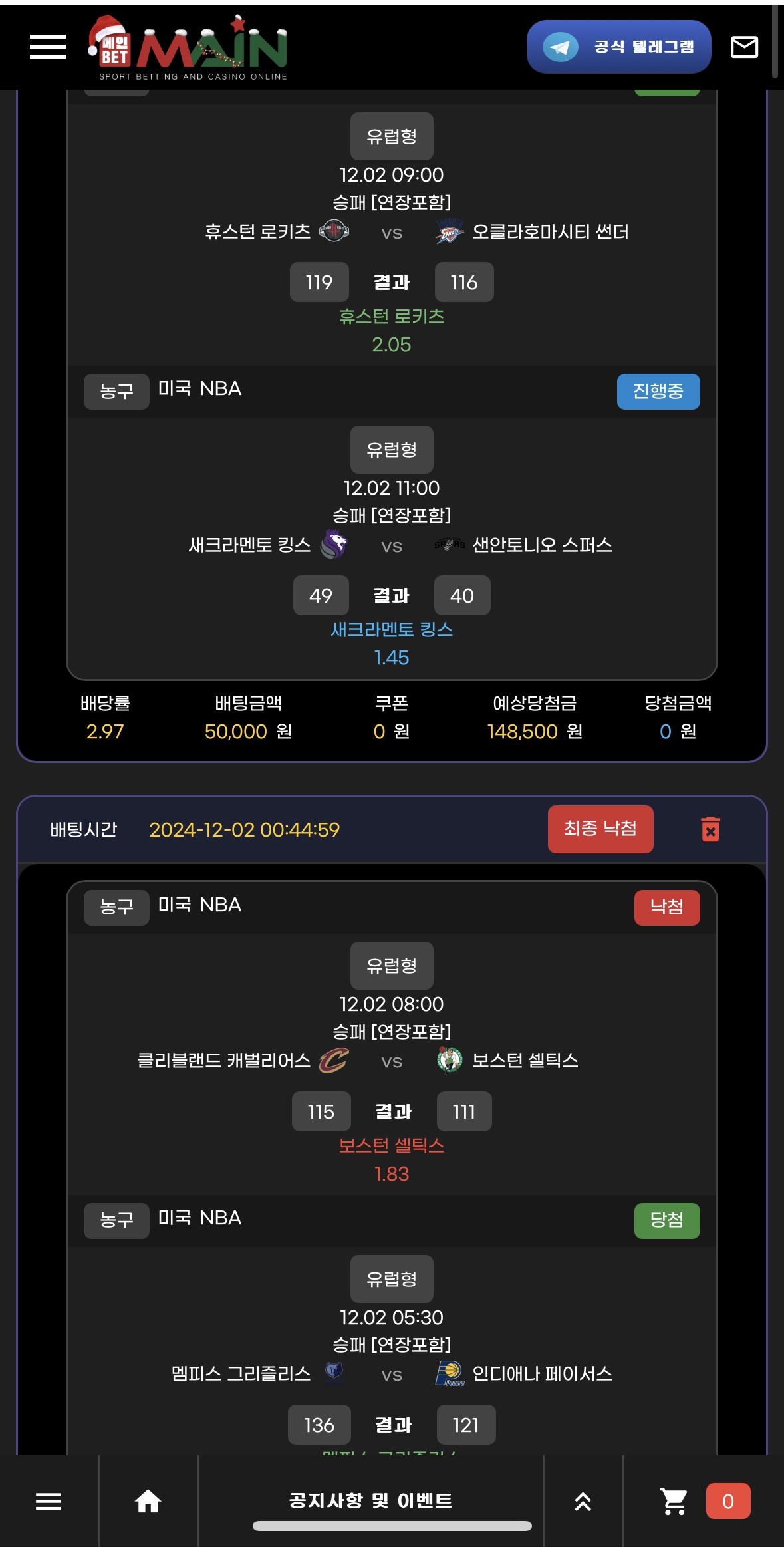Open the official Telegram channel button

(x=618, y=47)
